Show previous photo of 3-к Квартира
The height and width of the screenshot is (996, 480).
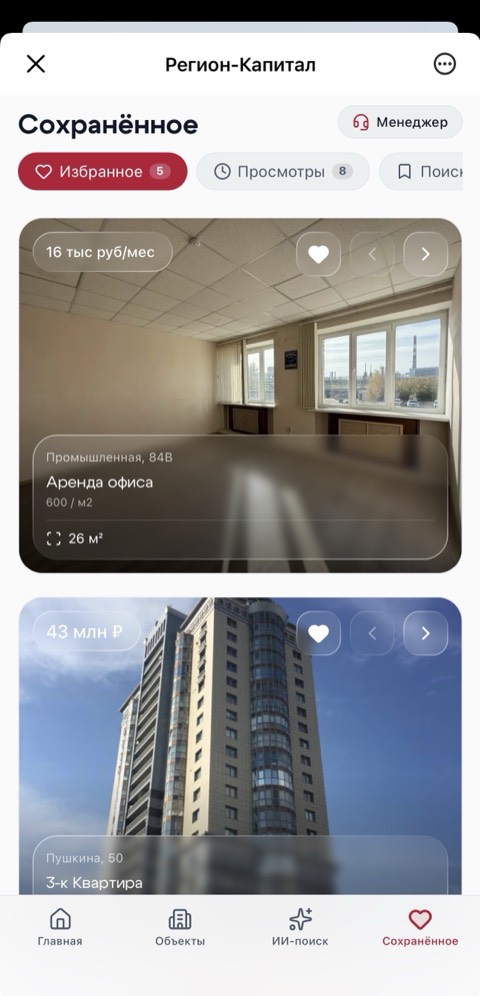(x=372, y=633)
